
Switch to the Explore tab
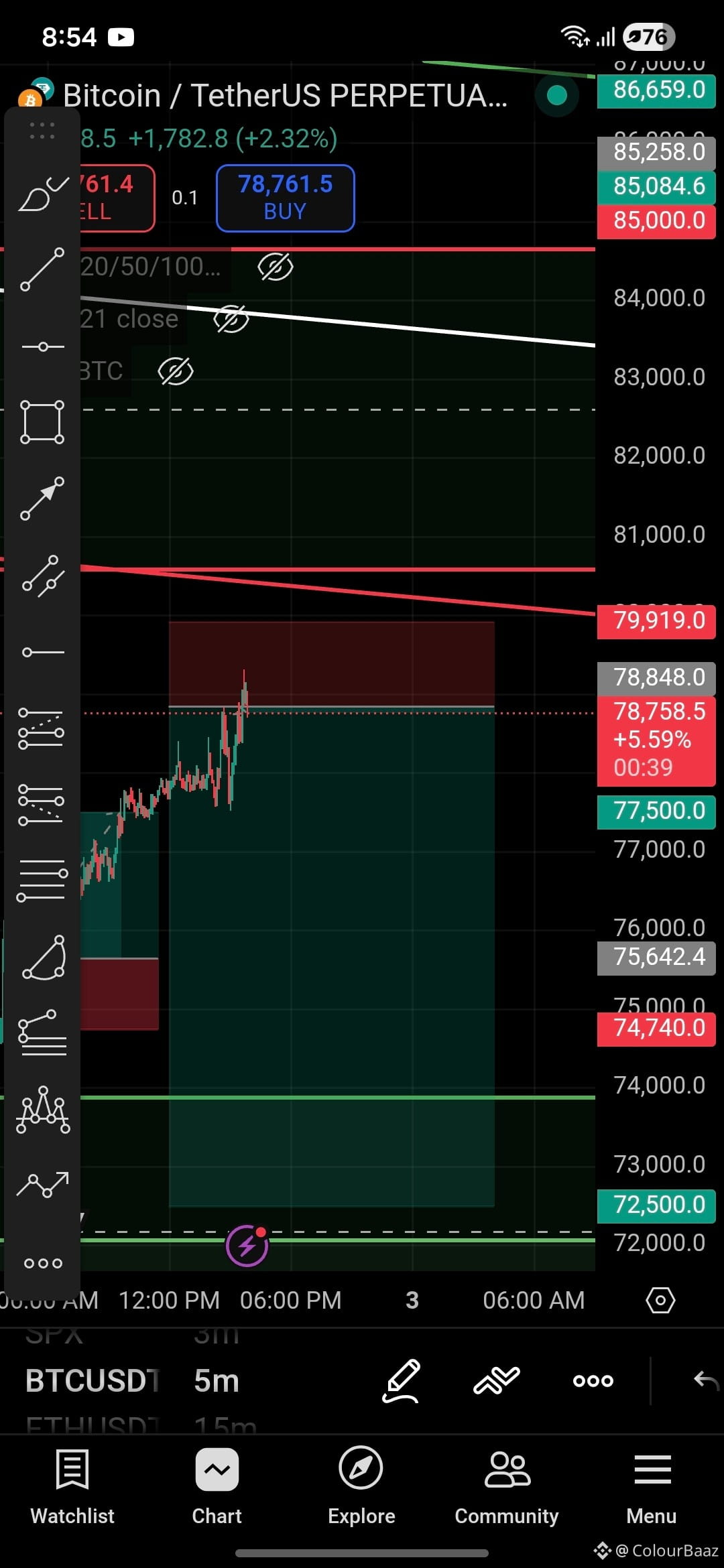tap(361, 1482)
